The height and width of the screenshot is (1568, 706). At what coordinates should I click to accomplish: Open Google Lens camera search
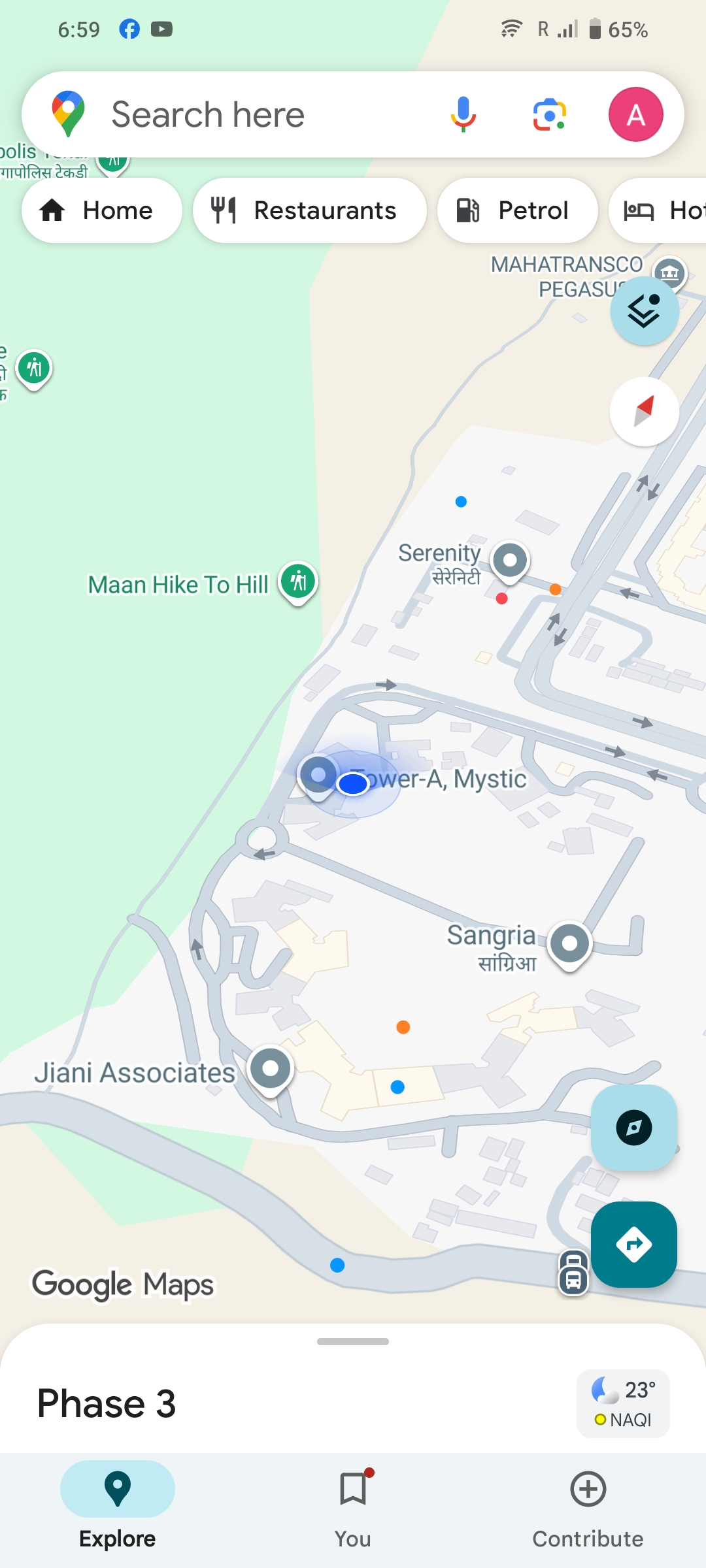coord(549,115)
